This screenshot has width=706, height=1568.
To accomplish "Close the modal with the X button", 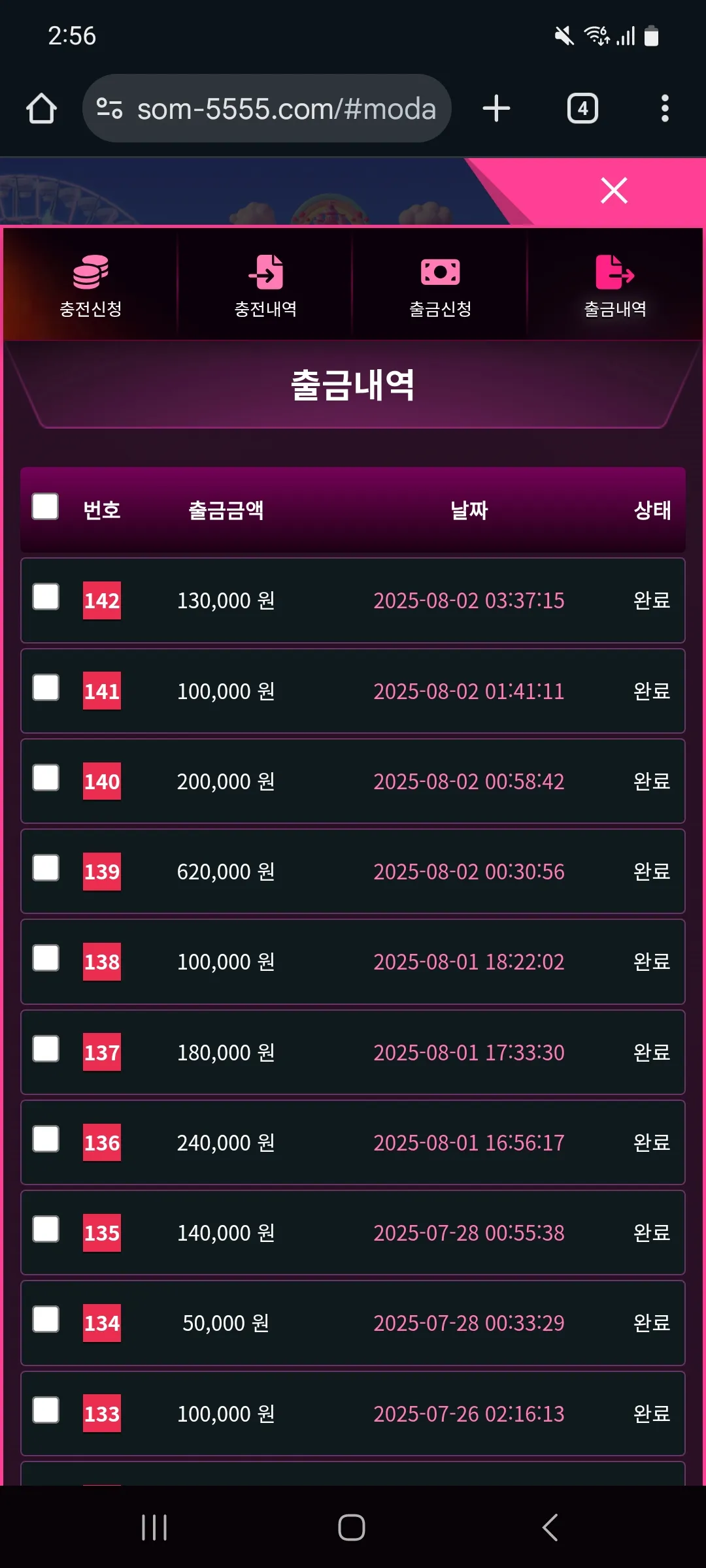I will pos(614,191).
